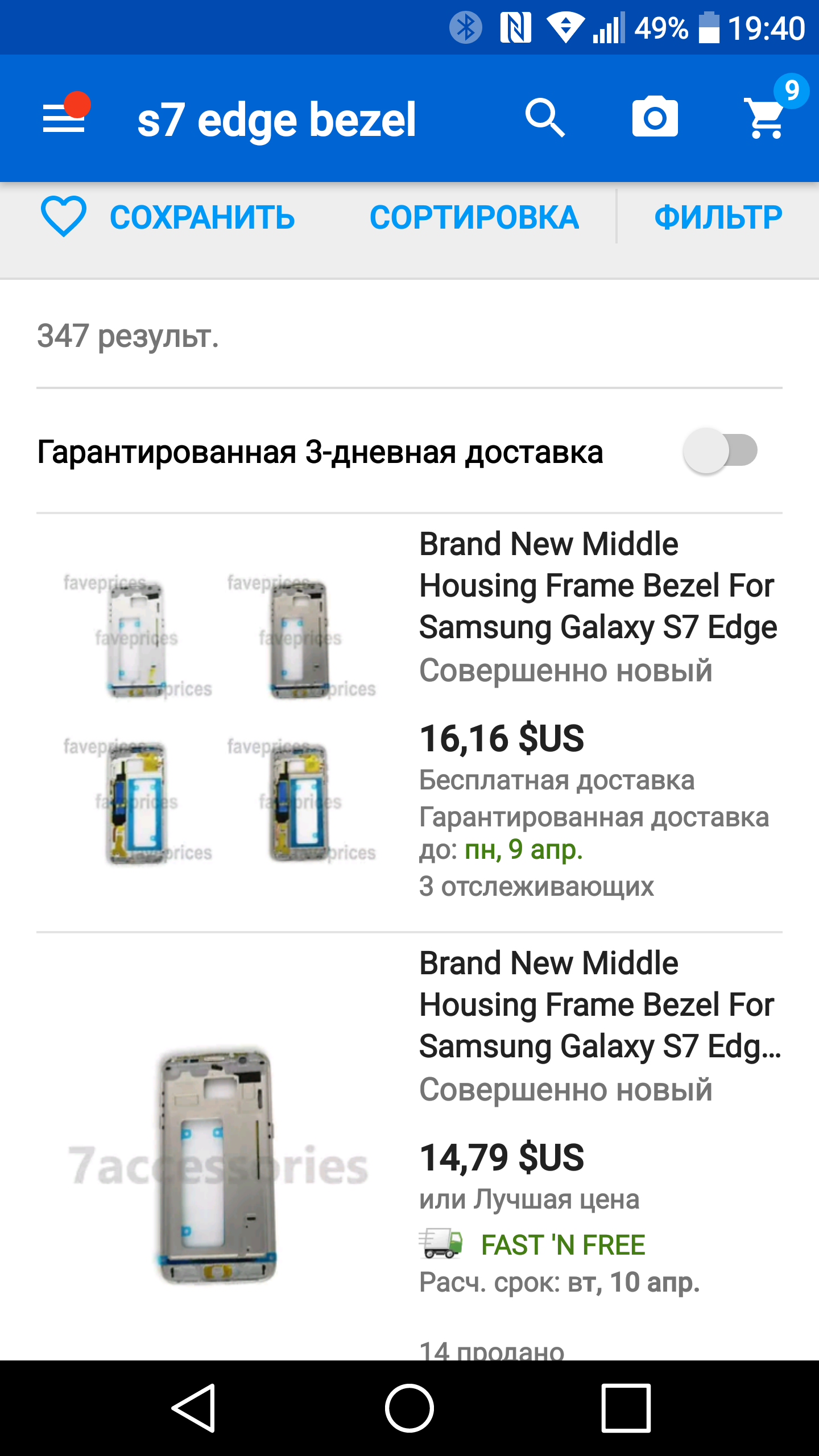Open Сортировка sorting options

[x=474, y=217]
